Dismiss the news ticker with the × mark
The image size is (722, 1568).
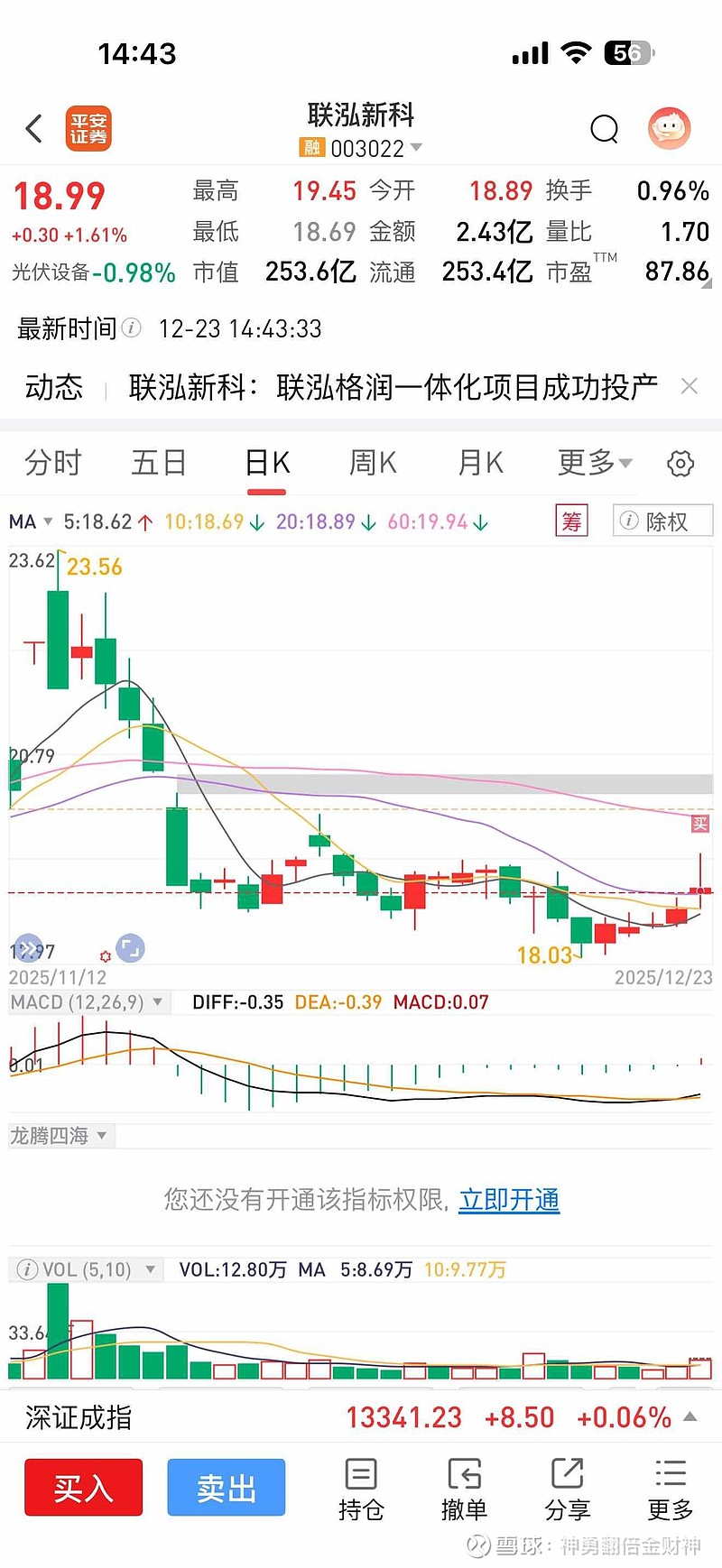click(689, 385)
